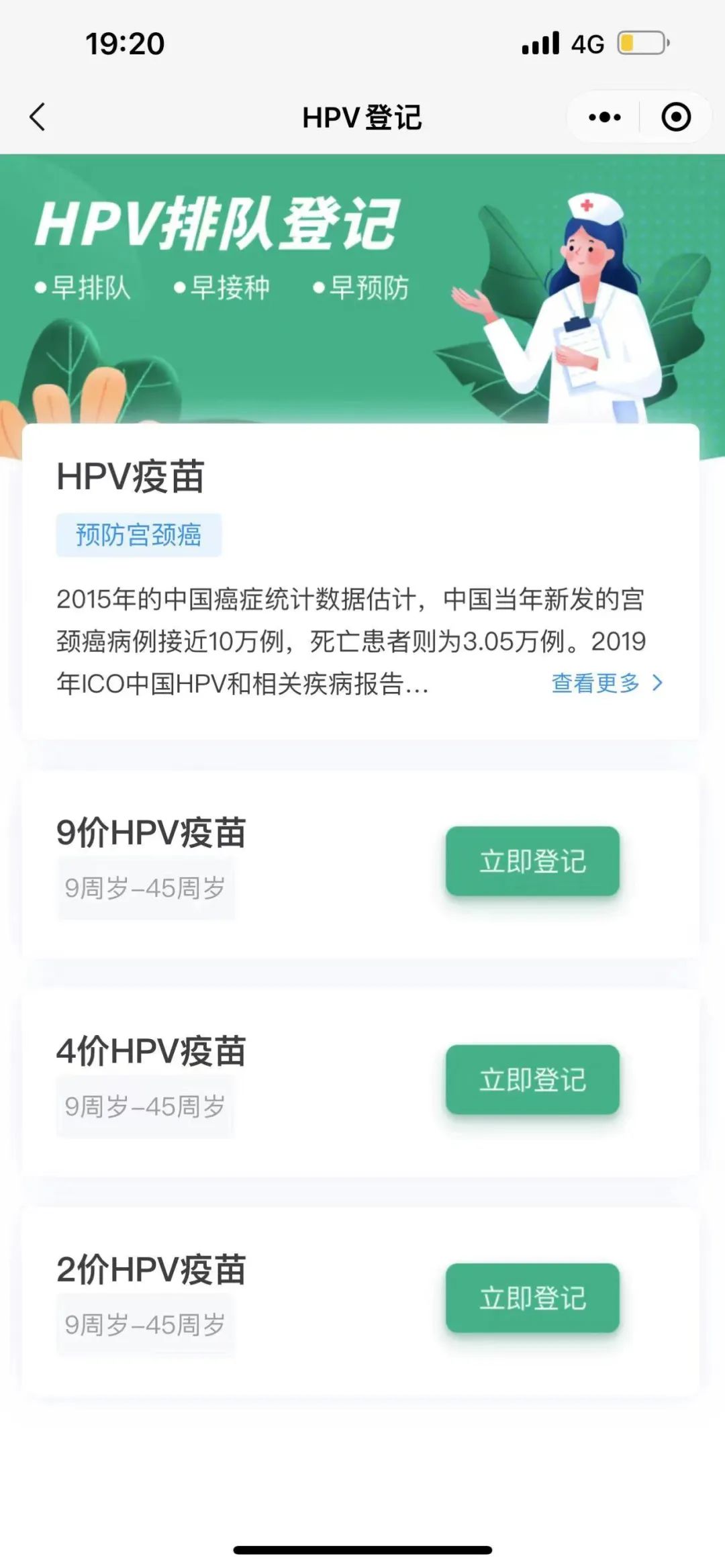Open 查看更多 to read more about HPV
Image resolution: width=725 pixels, height=1568 pixels.
point(607,683)
